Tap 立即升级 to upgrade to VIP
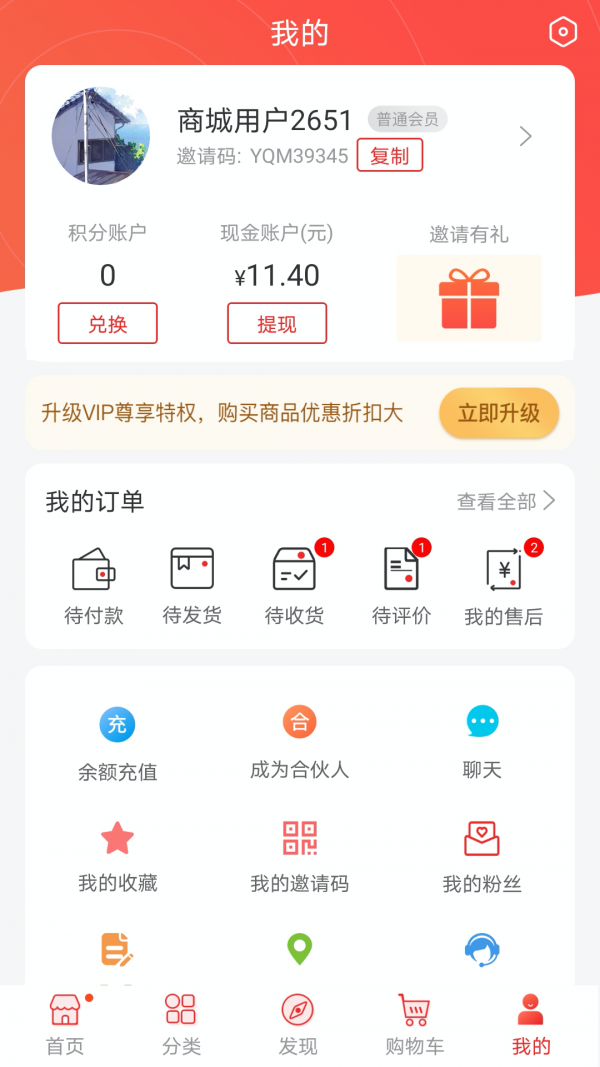Image resolution: width=600 pixels, height=1067 pixels. (x=498, y=413)
